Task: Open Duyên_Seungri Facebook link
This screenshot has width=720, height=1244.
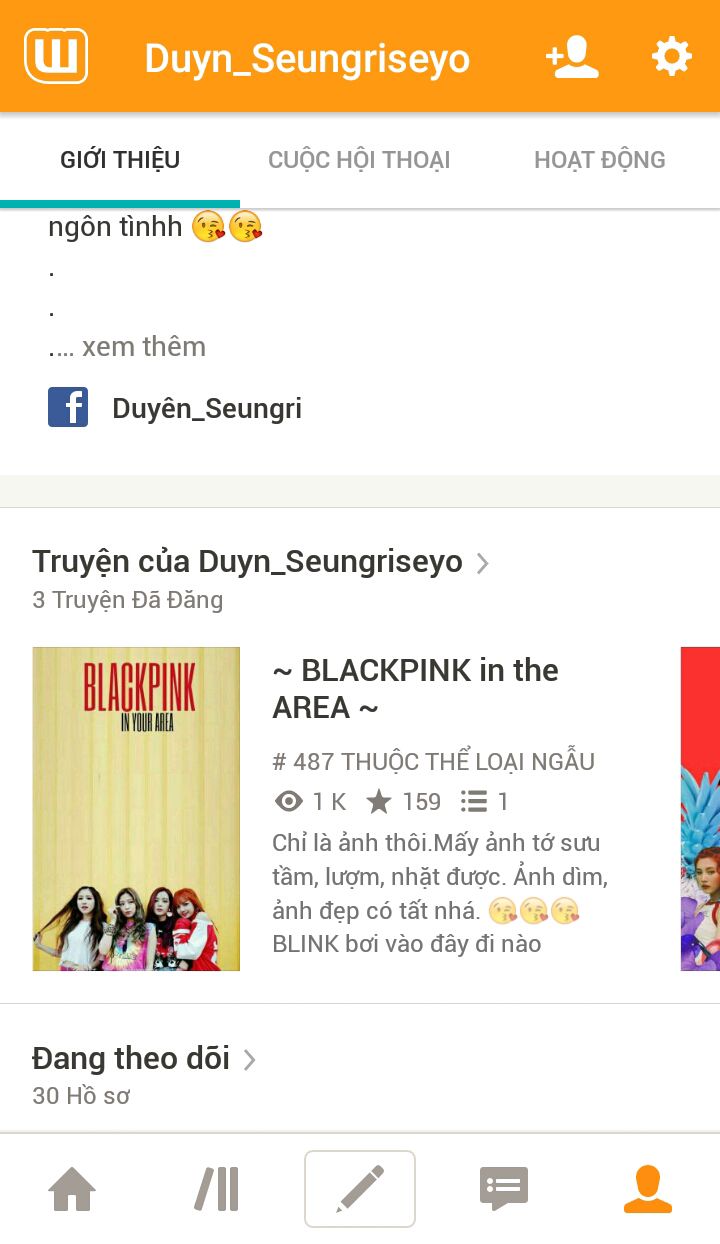Action: 206,408
